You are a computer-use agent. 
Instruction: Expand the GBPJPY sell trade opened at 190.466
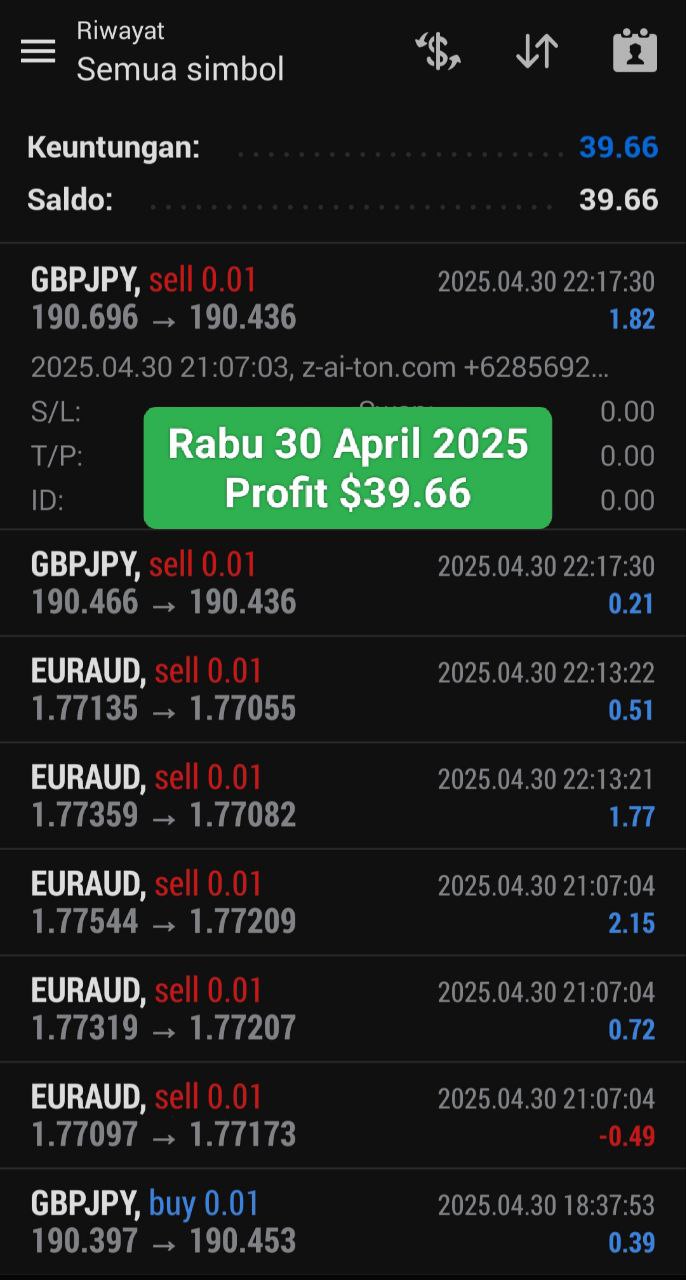(x=343, y=583)
